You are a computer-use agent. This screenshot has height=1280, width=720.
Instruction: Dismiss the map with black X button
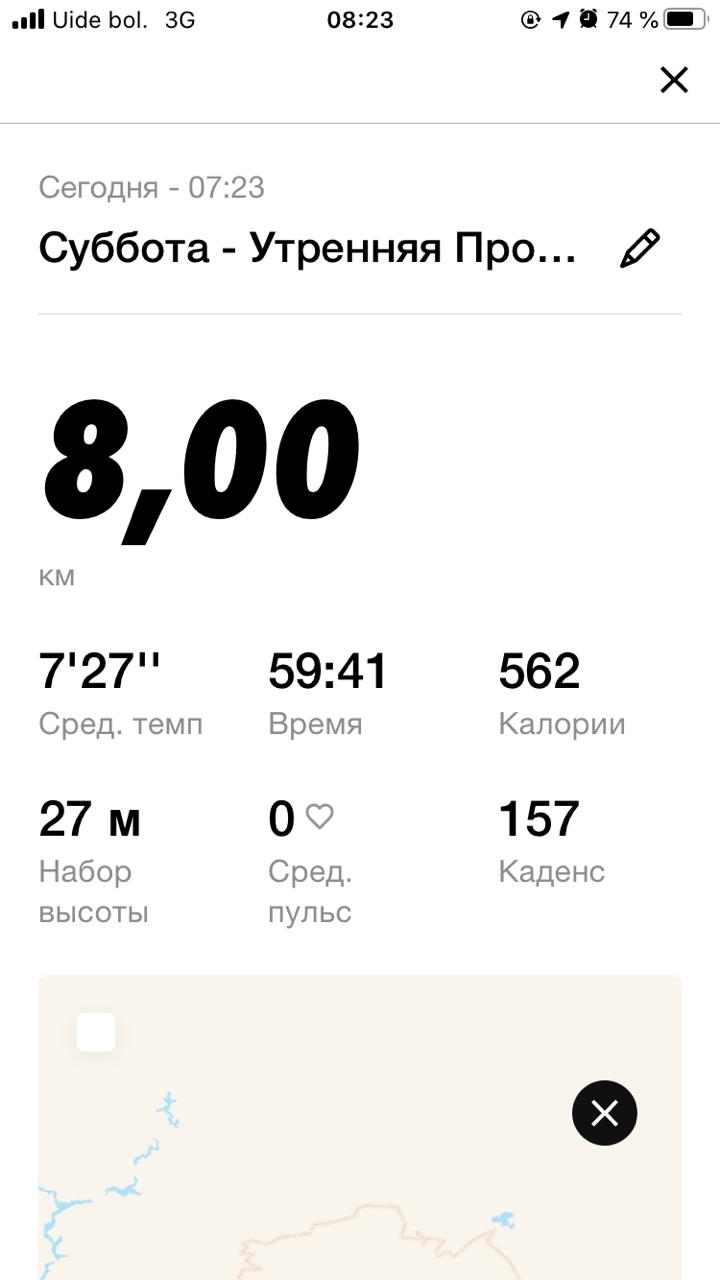[604, 1113]
